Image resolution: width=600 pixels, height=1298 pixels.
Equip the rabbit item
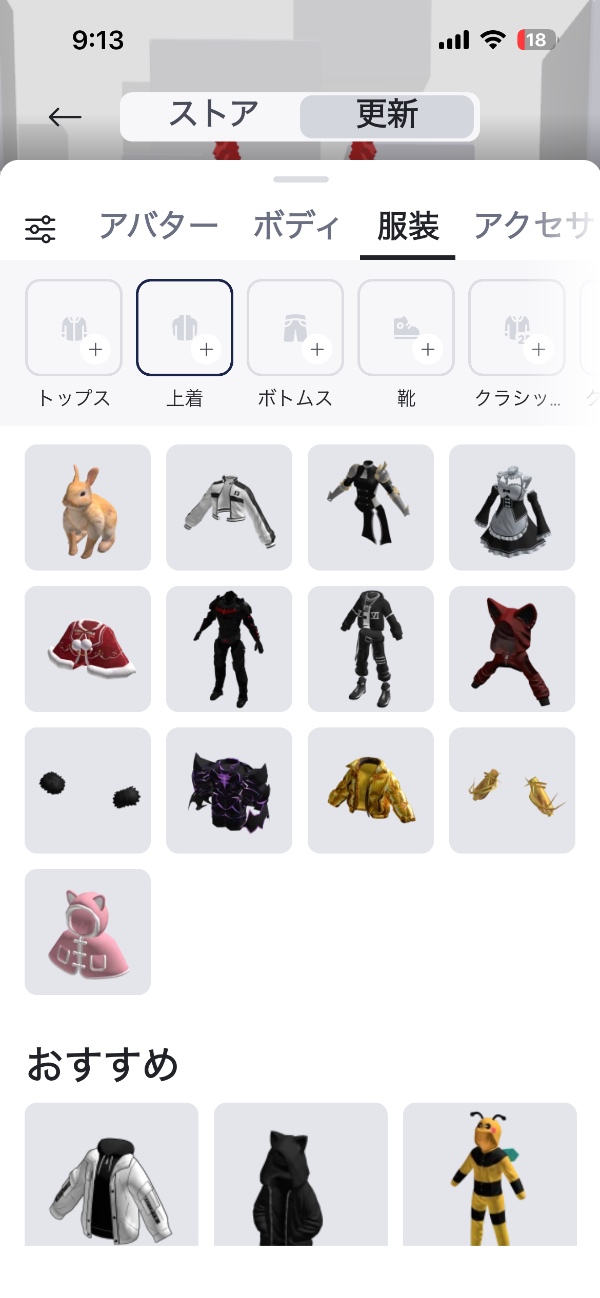click(x=88, y=508)
